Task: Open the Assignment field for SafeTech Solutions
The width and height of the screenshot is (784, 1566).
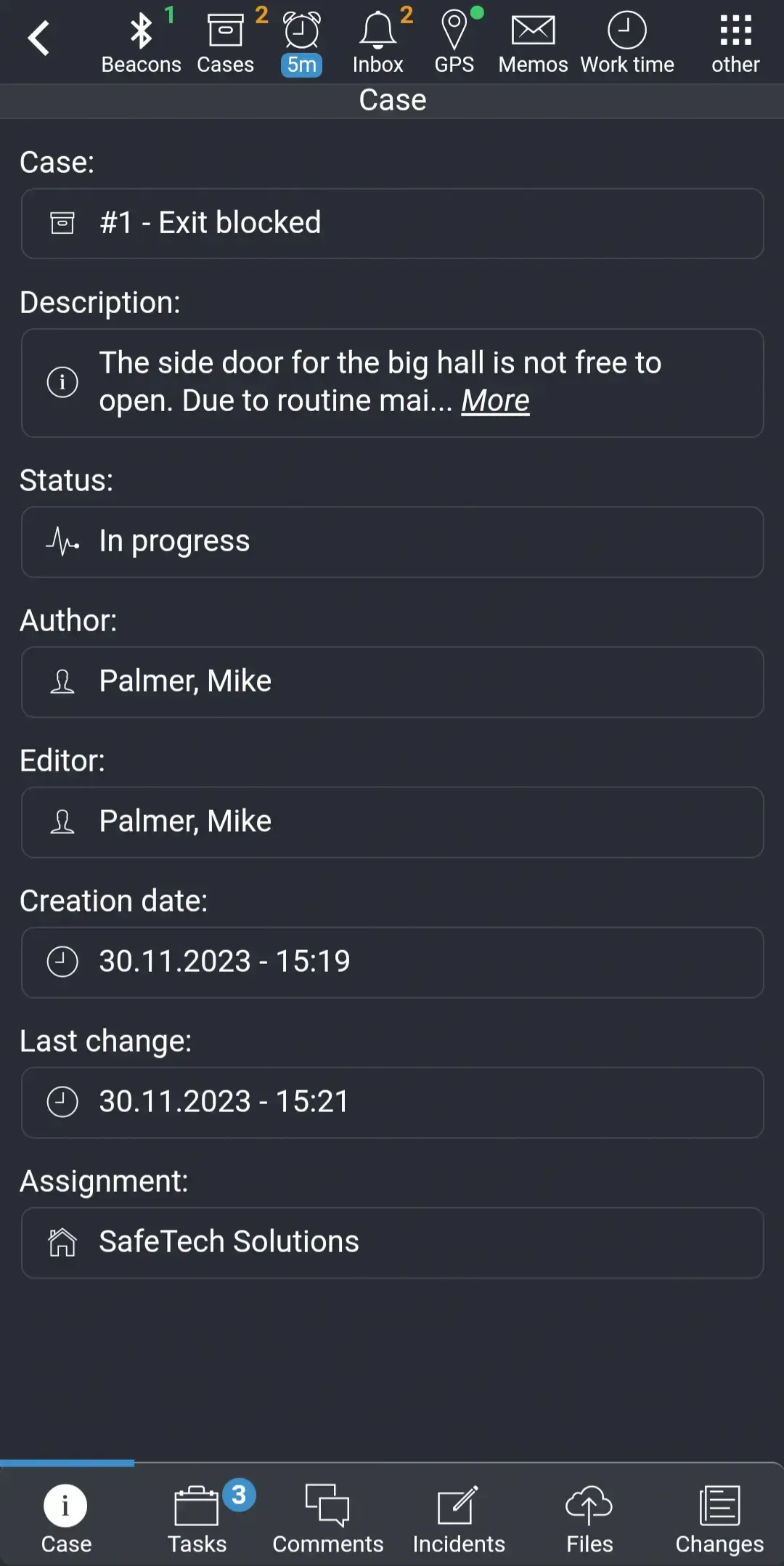Action: coord(392,1242)
